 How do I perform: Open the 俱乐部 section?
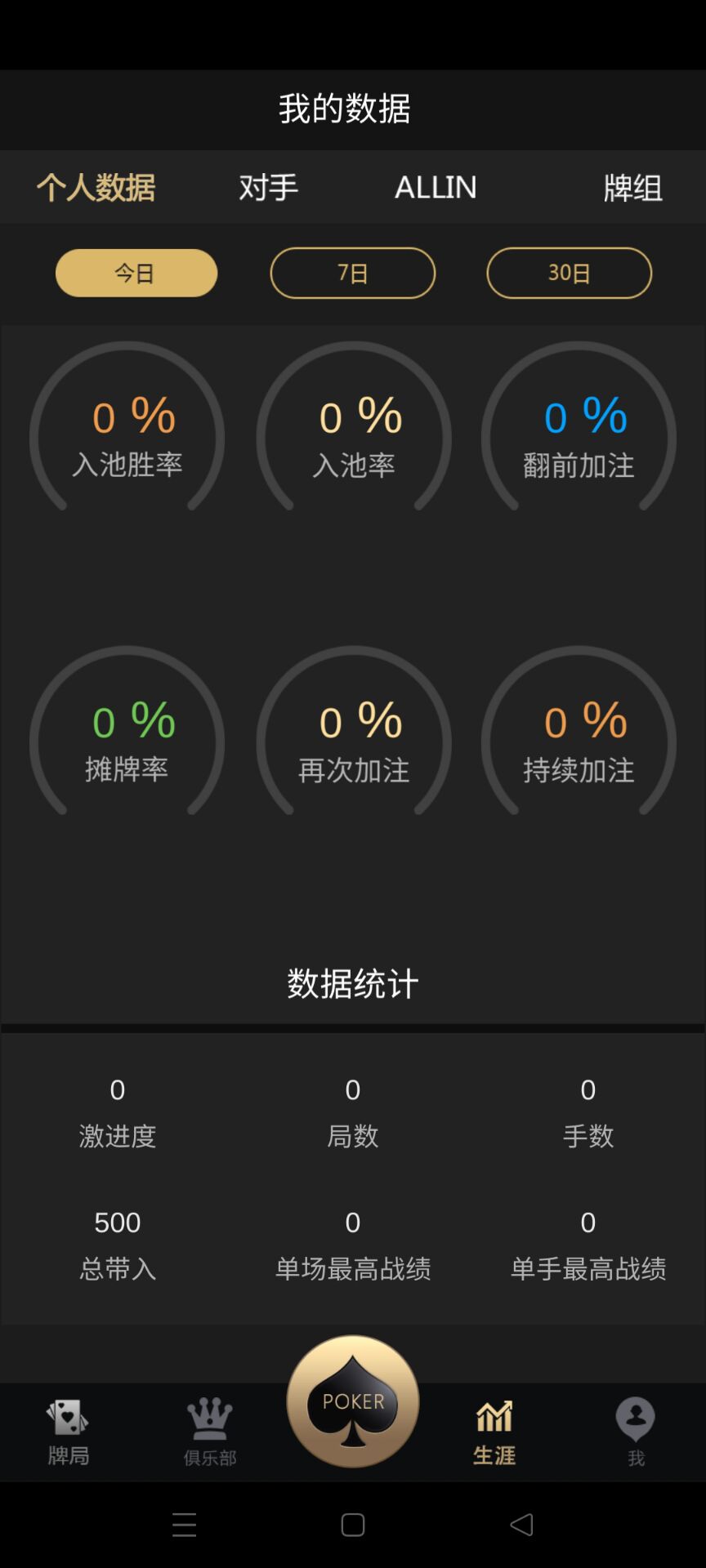point(210,1432)
